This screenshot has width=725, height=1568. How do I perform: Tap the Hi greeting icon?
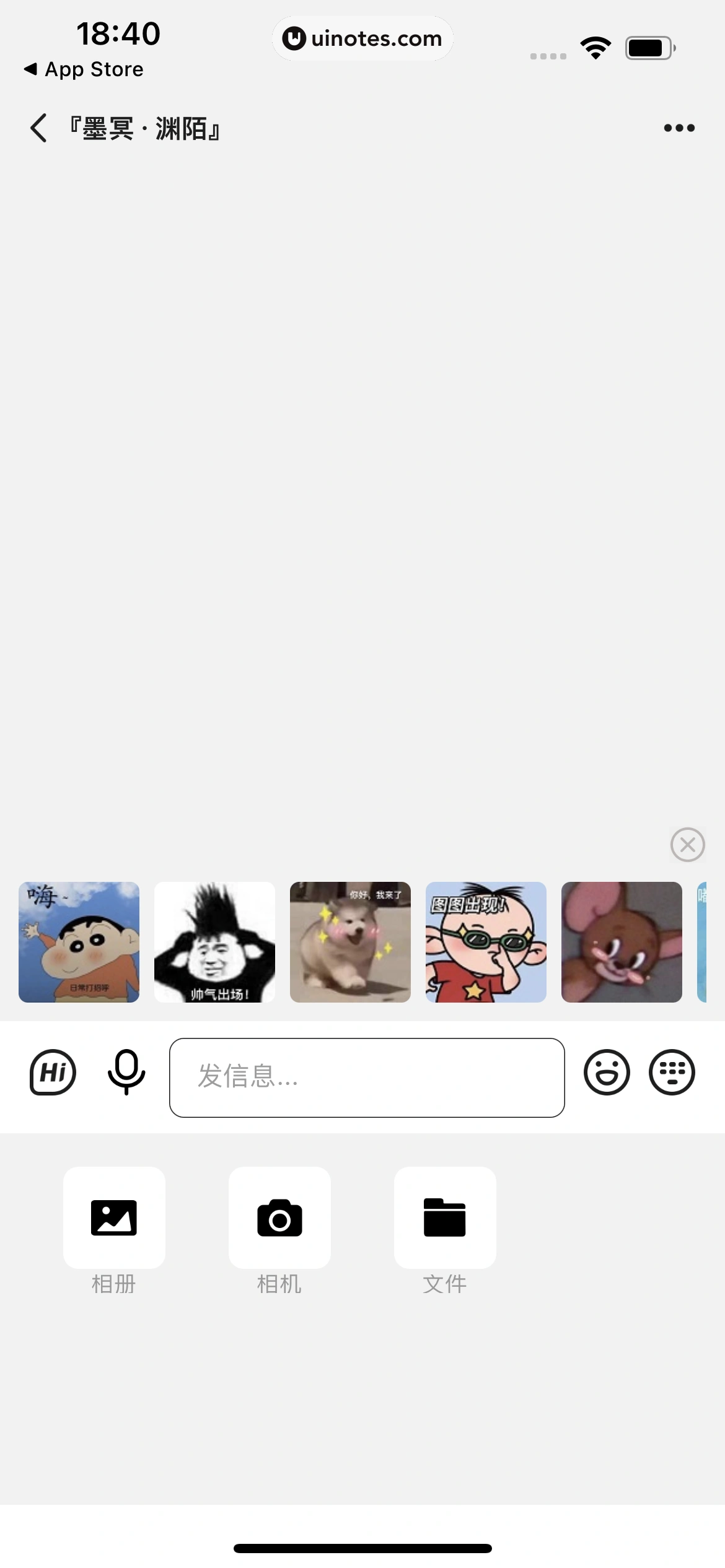(x=53, y=1072)
